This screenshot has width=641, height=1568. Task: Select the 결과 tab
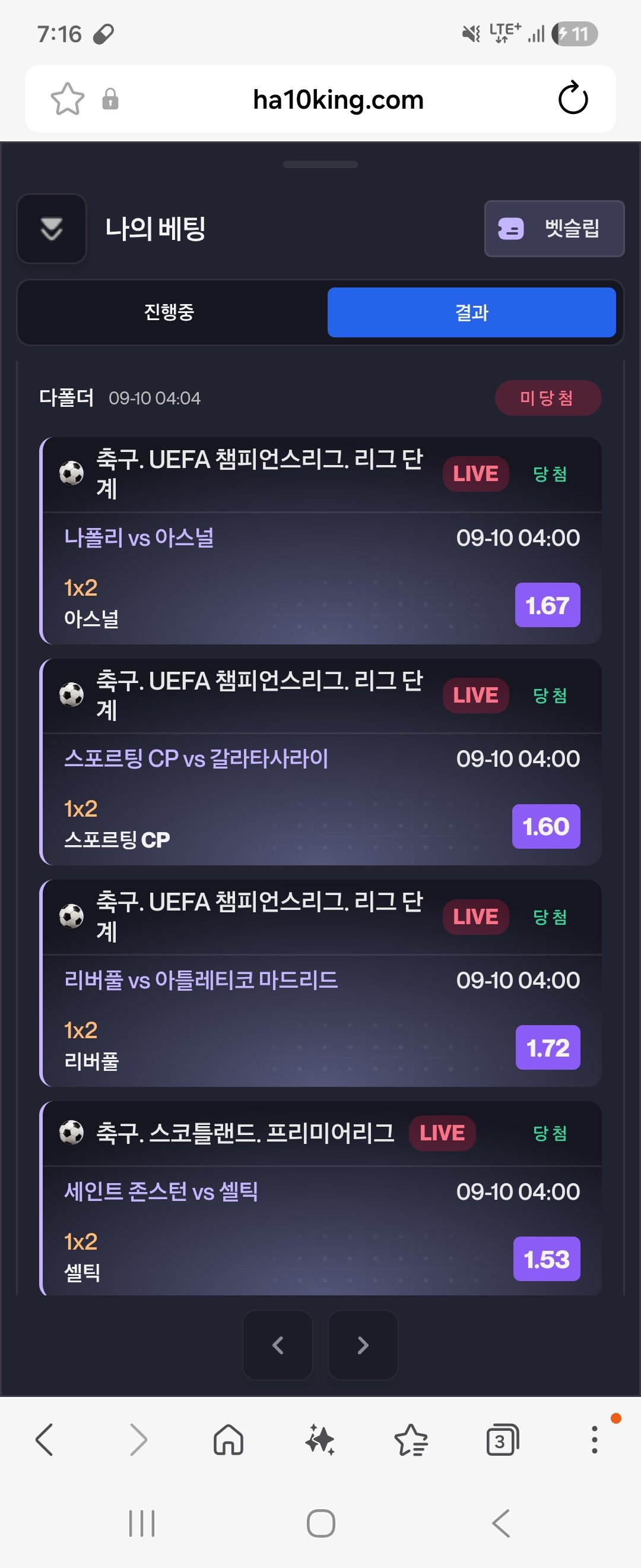click(471, 312)
